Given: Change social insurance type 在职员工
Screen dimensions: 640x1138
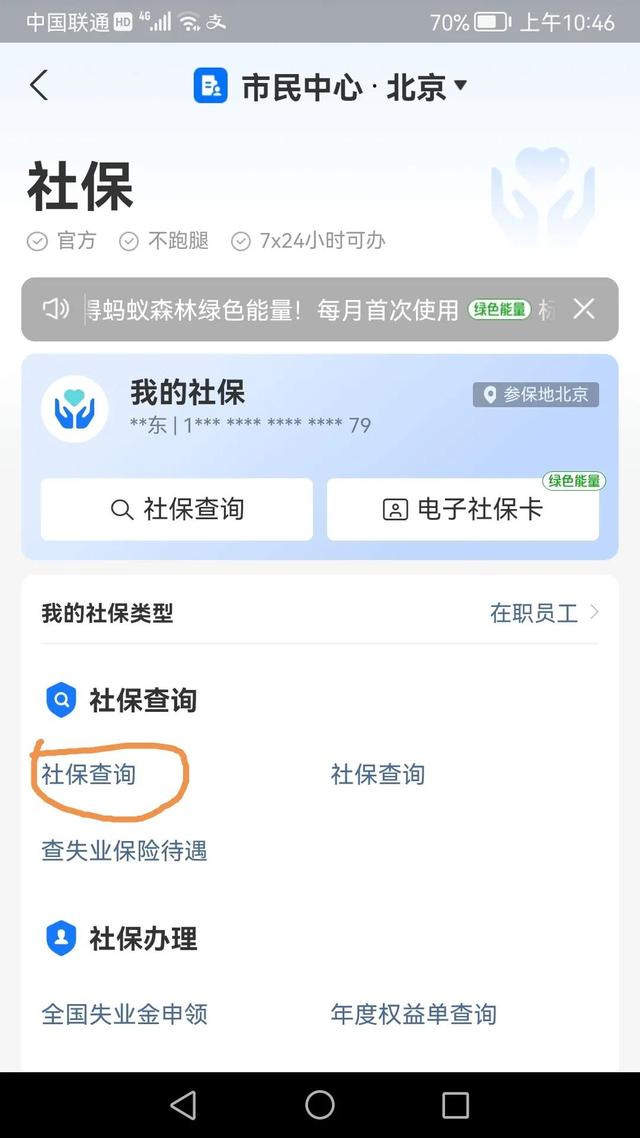Looking at the screenshot, I should (x=544, y=613).
